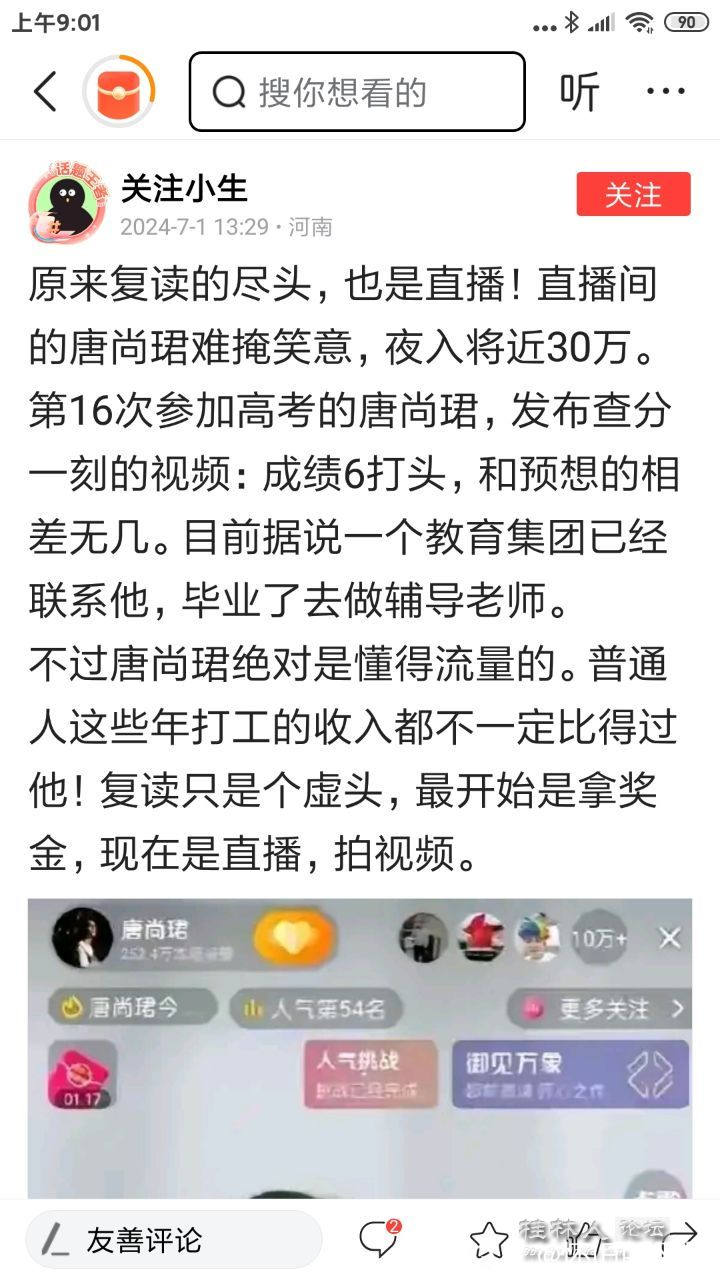
Task: Favorite this post with the star icon
Action: pyautogui.click(x=489, y=1240)
